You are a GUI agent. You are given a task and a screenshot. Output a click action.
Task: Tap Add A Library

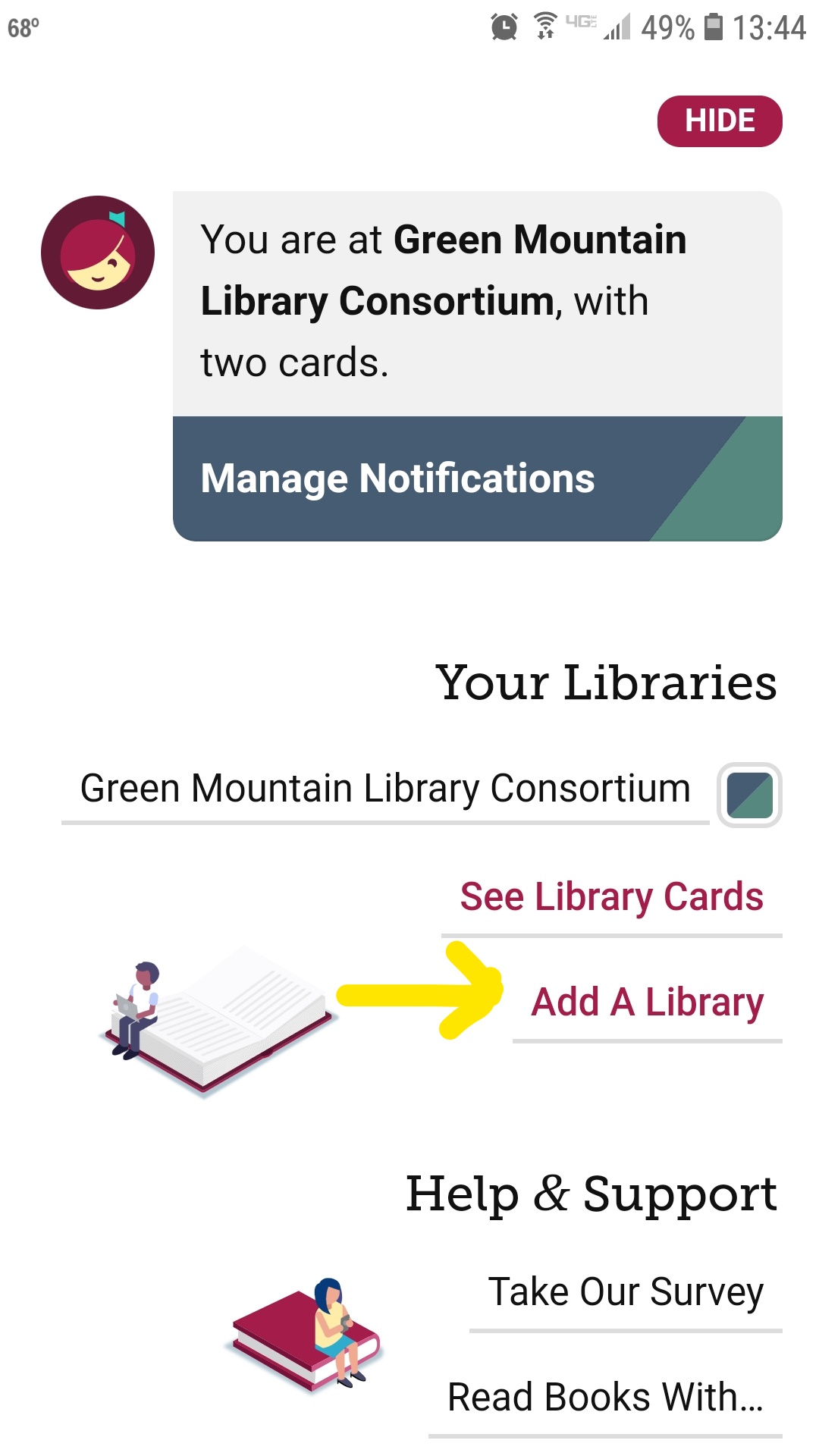[x=647, y=1003]
